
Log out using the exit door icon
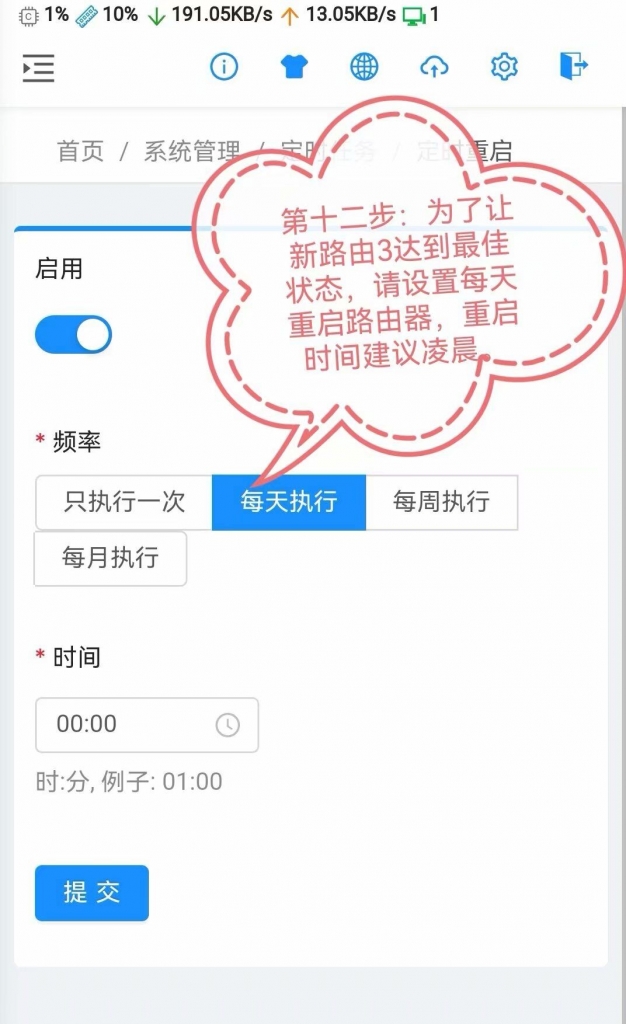(x=573, y=67)
